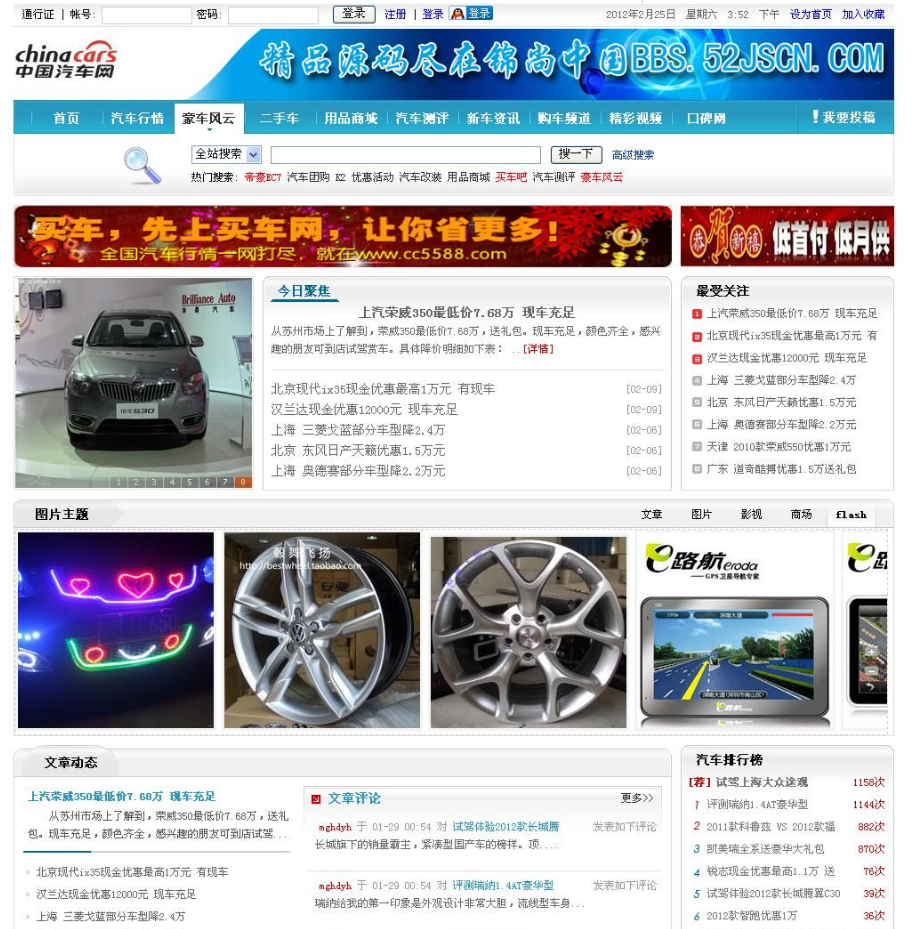
Task: Select slide 8 on the car carousel
Action: pos(243,482)
